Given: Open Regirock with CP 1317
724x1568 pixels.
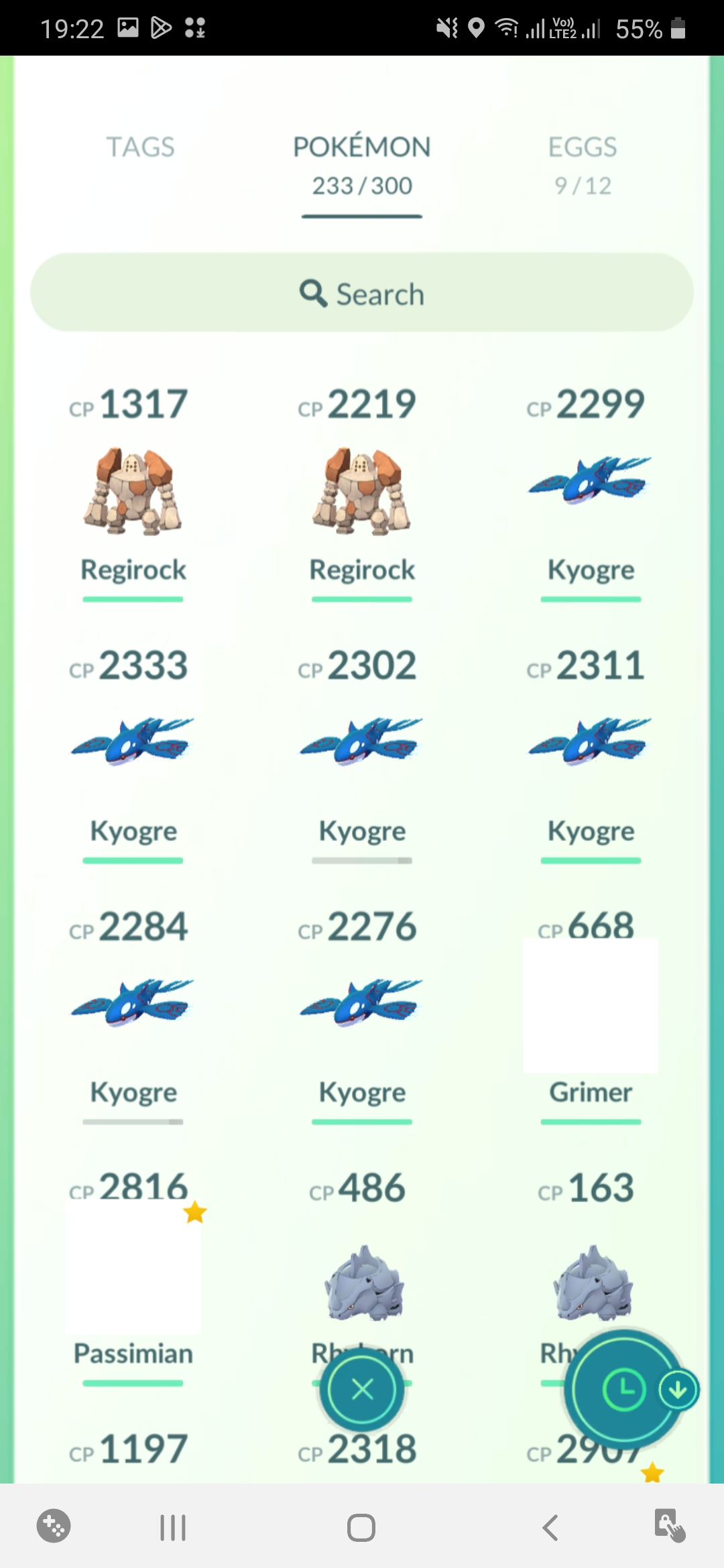Looking at the screenshot, I should [133, 493].
